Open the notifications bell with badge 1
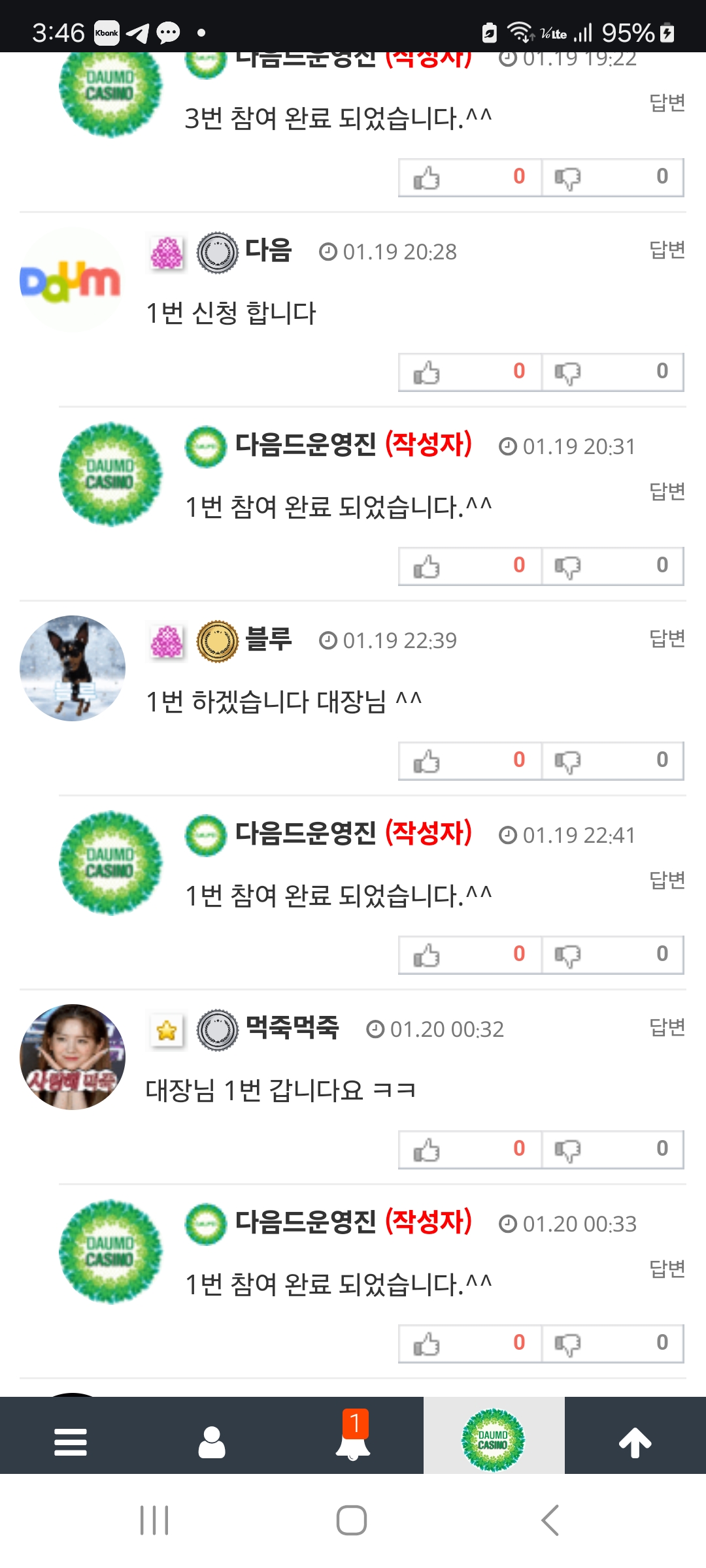This screenshot has height=1568, width=706. pos(353,1436)
